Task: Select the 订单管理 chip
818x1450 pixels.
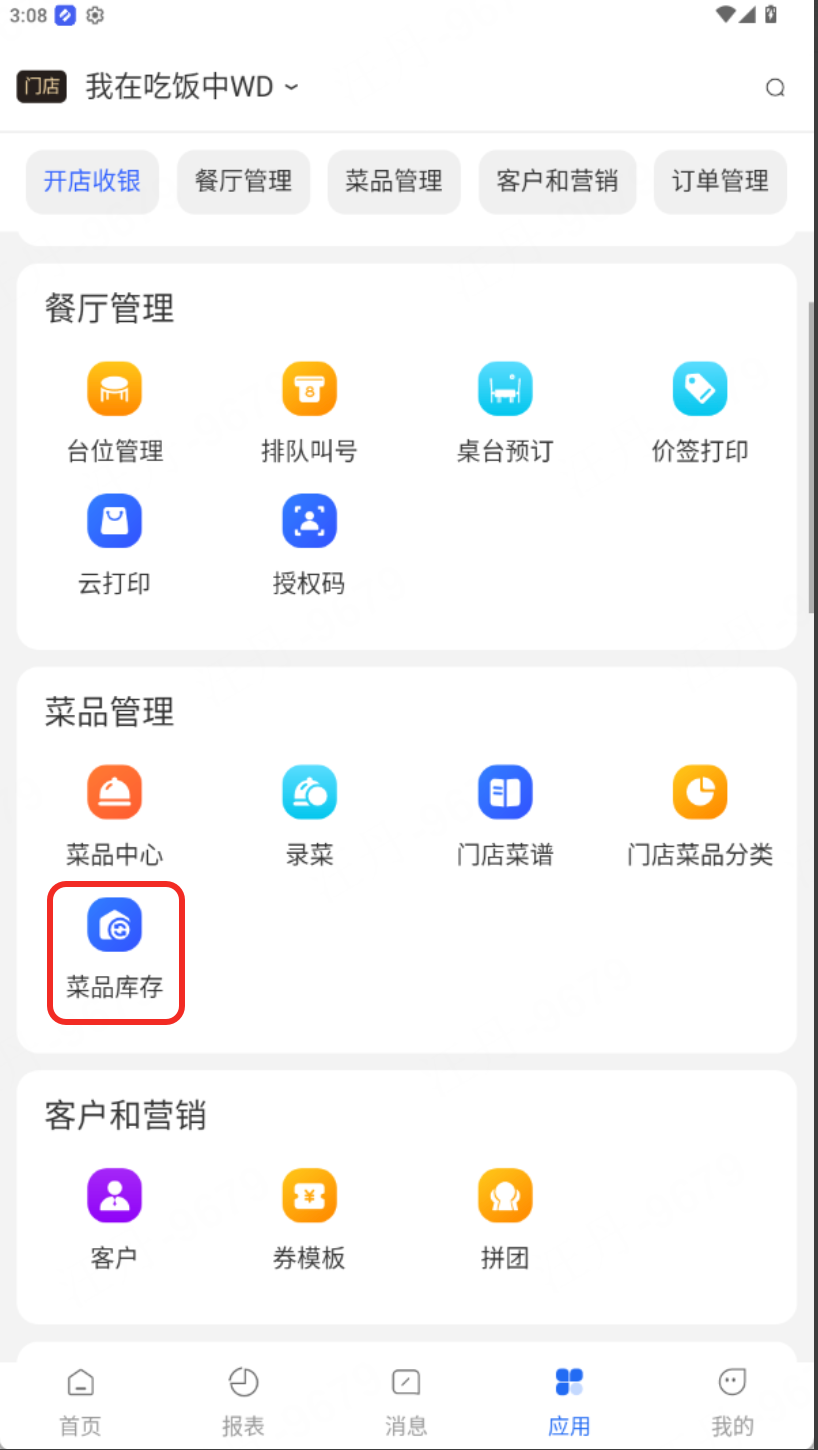Action: tap(720, 181)
